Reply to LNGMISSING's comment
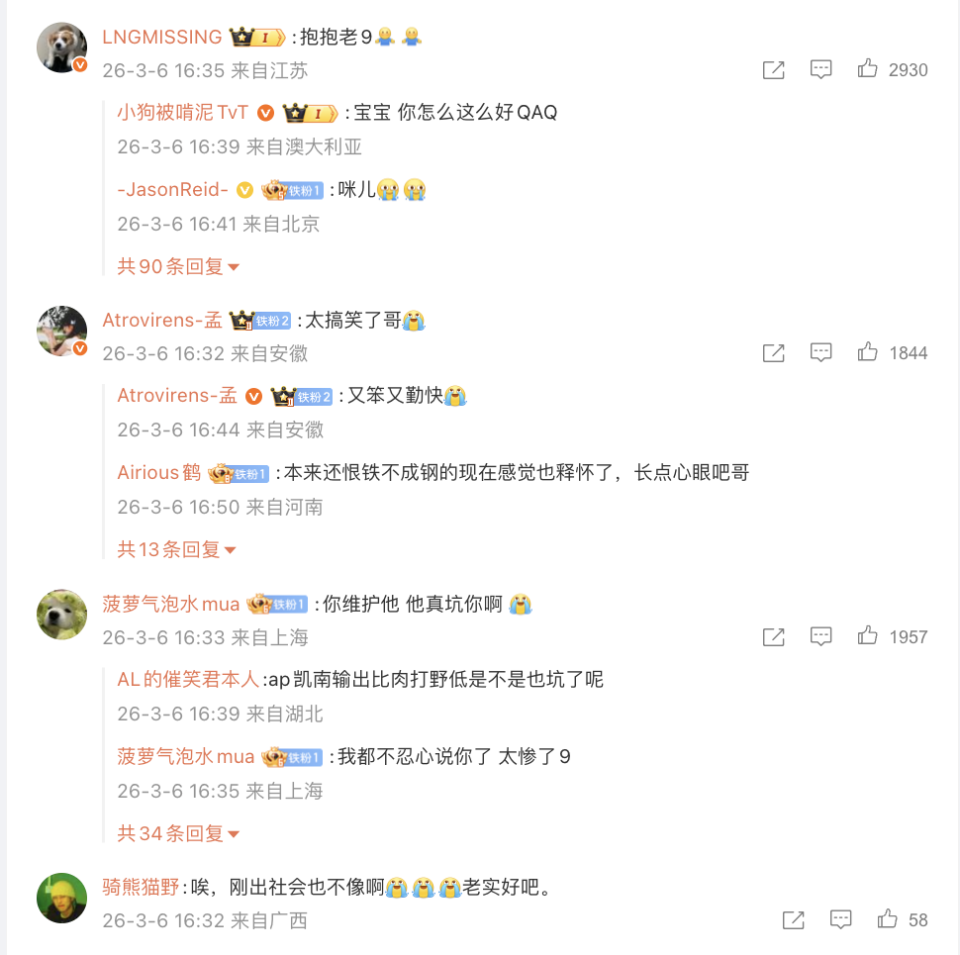The height and width of the screenshot is (955, 960). pyautogui.click(x=821, y=69)
